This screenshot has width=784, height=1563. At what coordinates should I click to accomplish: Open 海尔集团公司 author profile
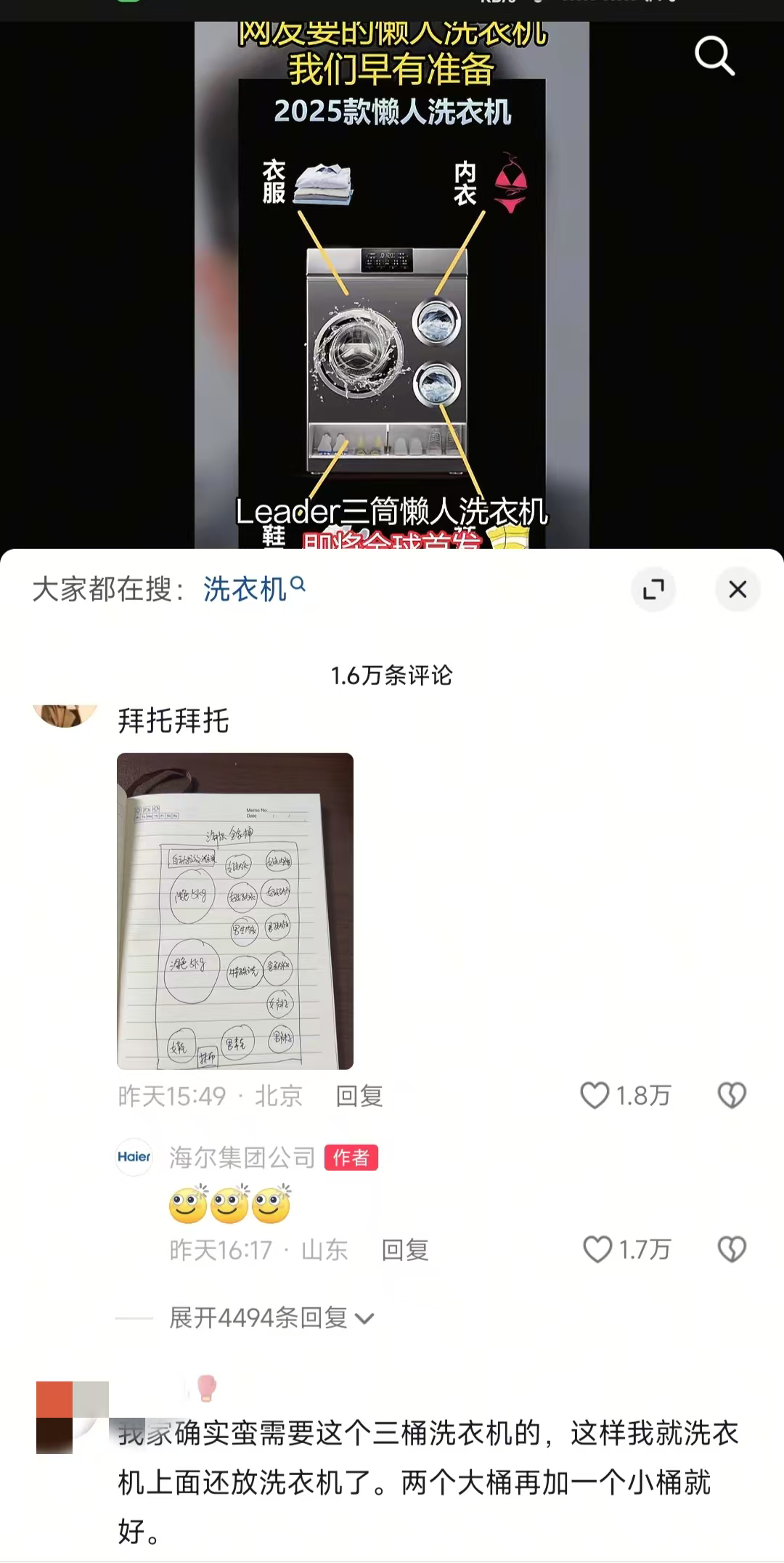242,1157
